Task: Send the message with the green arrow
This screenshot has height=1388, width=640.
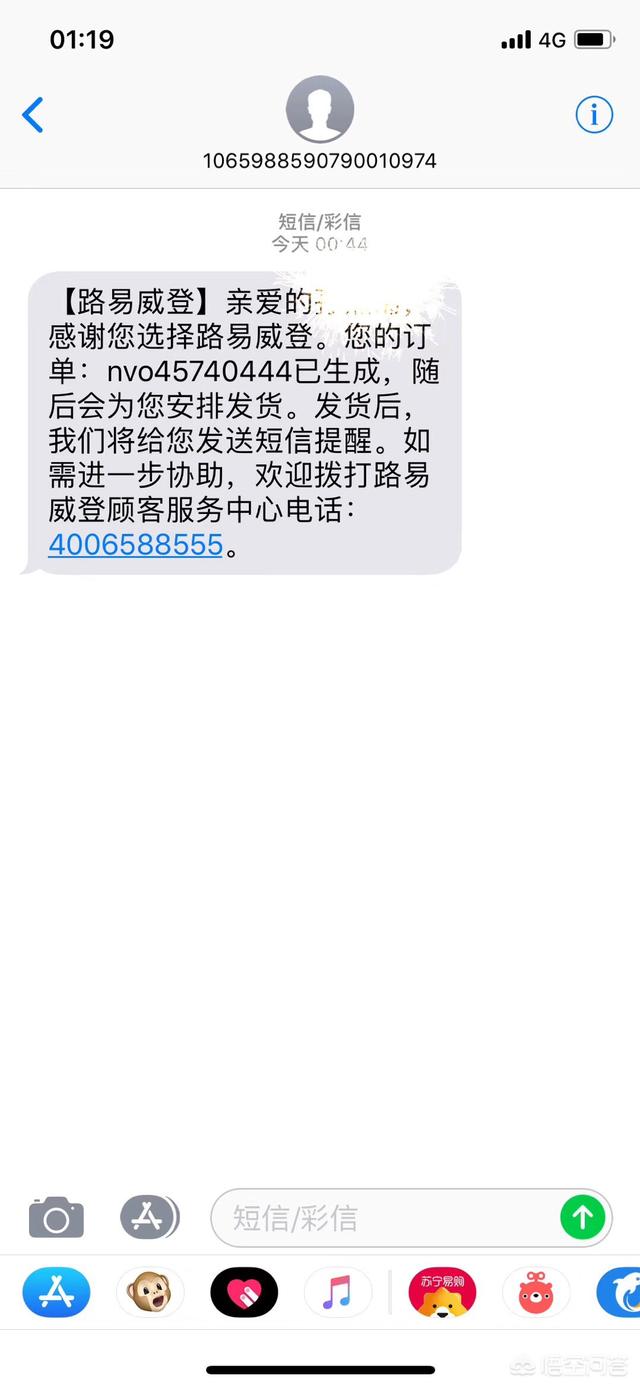Action: (x=582, y=1218)
